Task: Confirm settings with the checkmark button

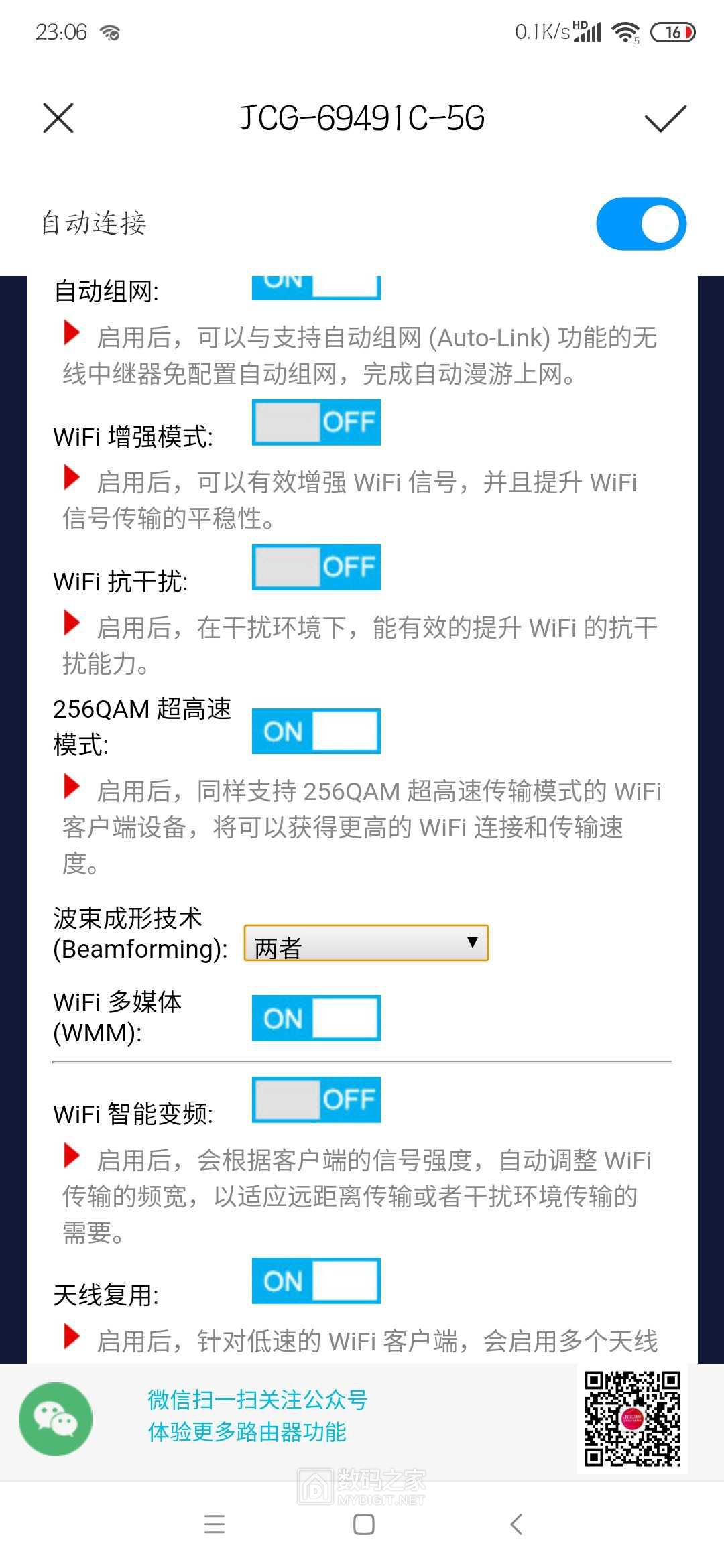Action: click(x=664, y=119)
